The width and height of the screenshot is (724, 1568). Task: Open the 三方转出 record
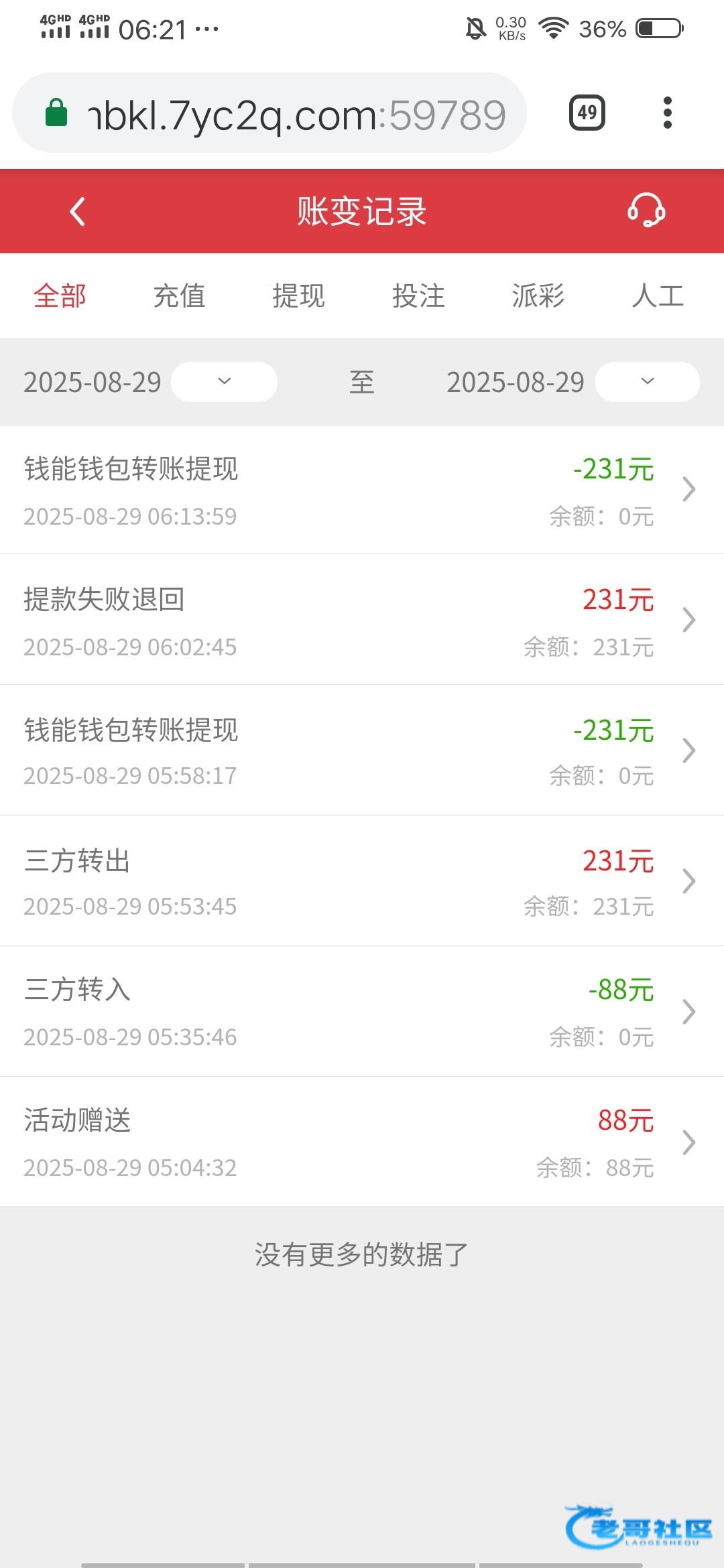pos(362,881)
